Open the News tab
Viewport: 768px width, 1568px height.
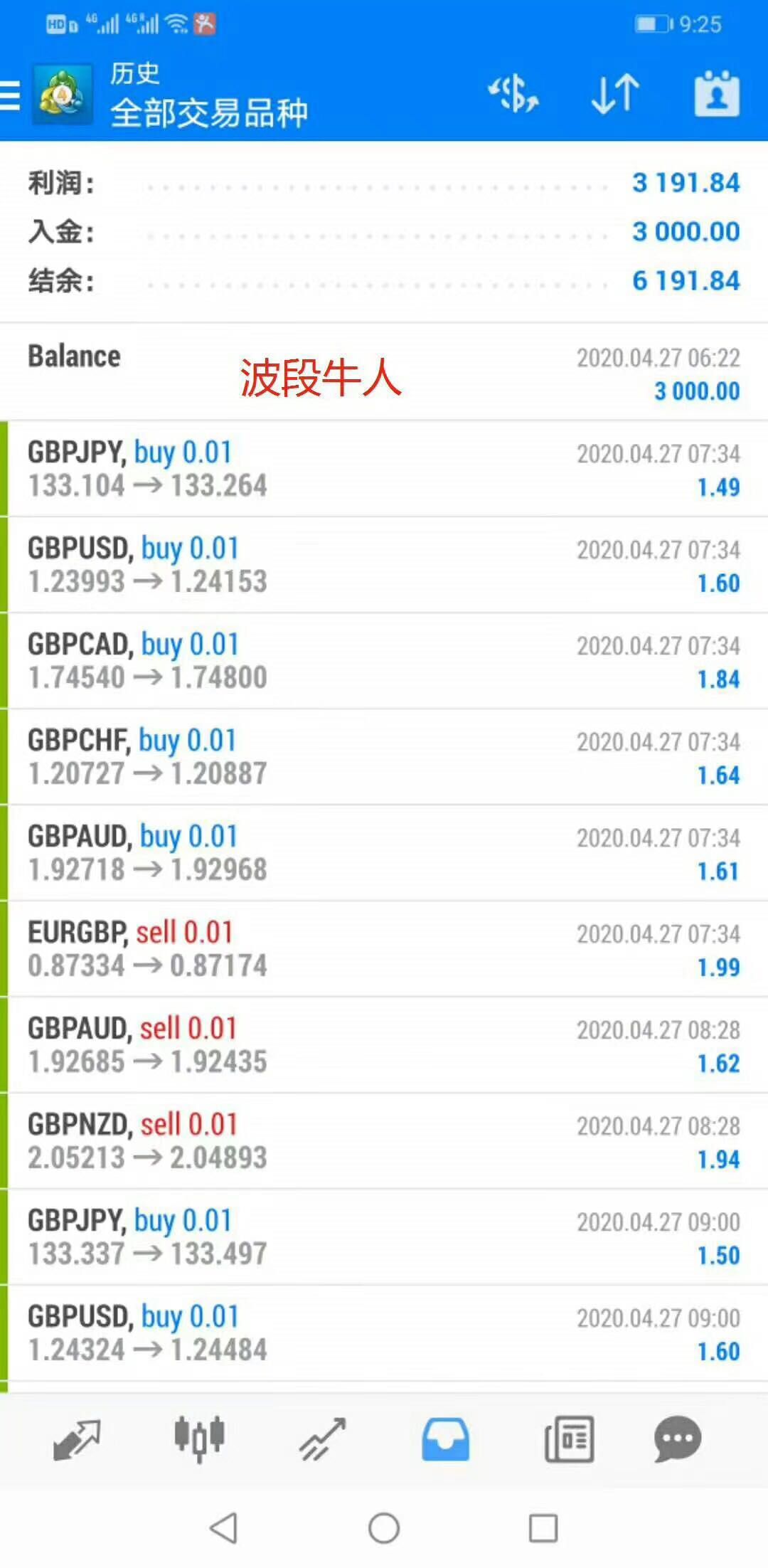(x=569, y=1439)
